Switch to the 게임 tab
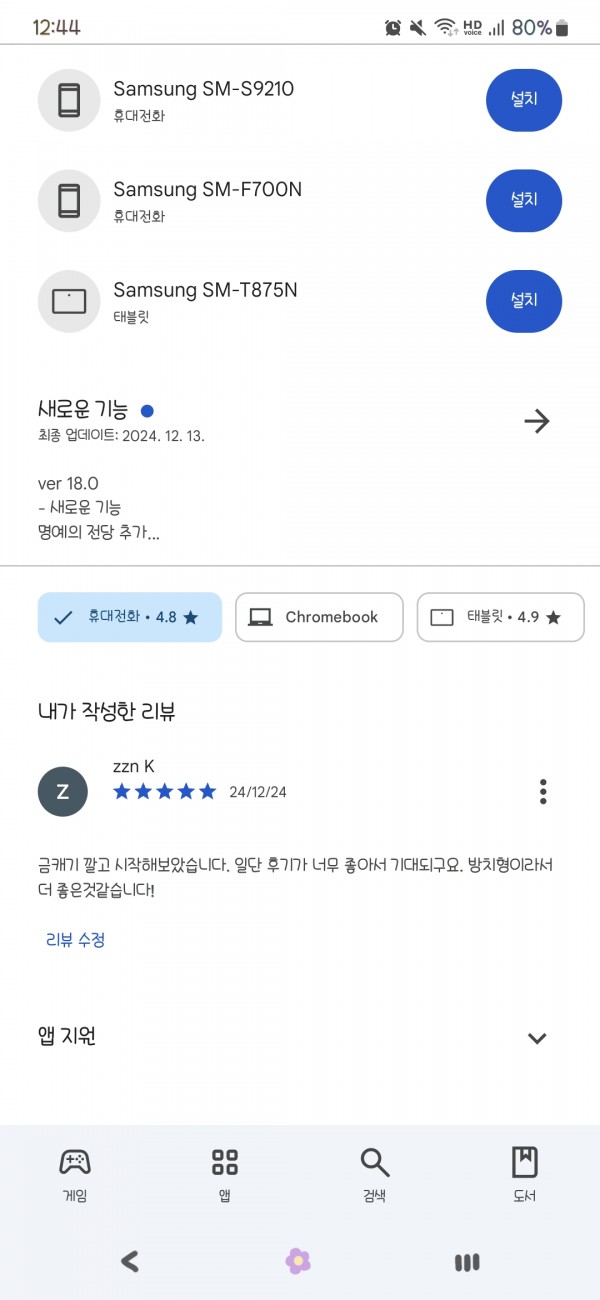 [x=75, y=1174]
